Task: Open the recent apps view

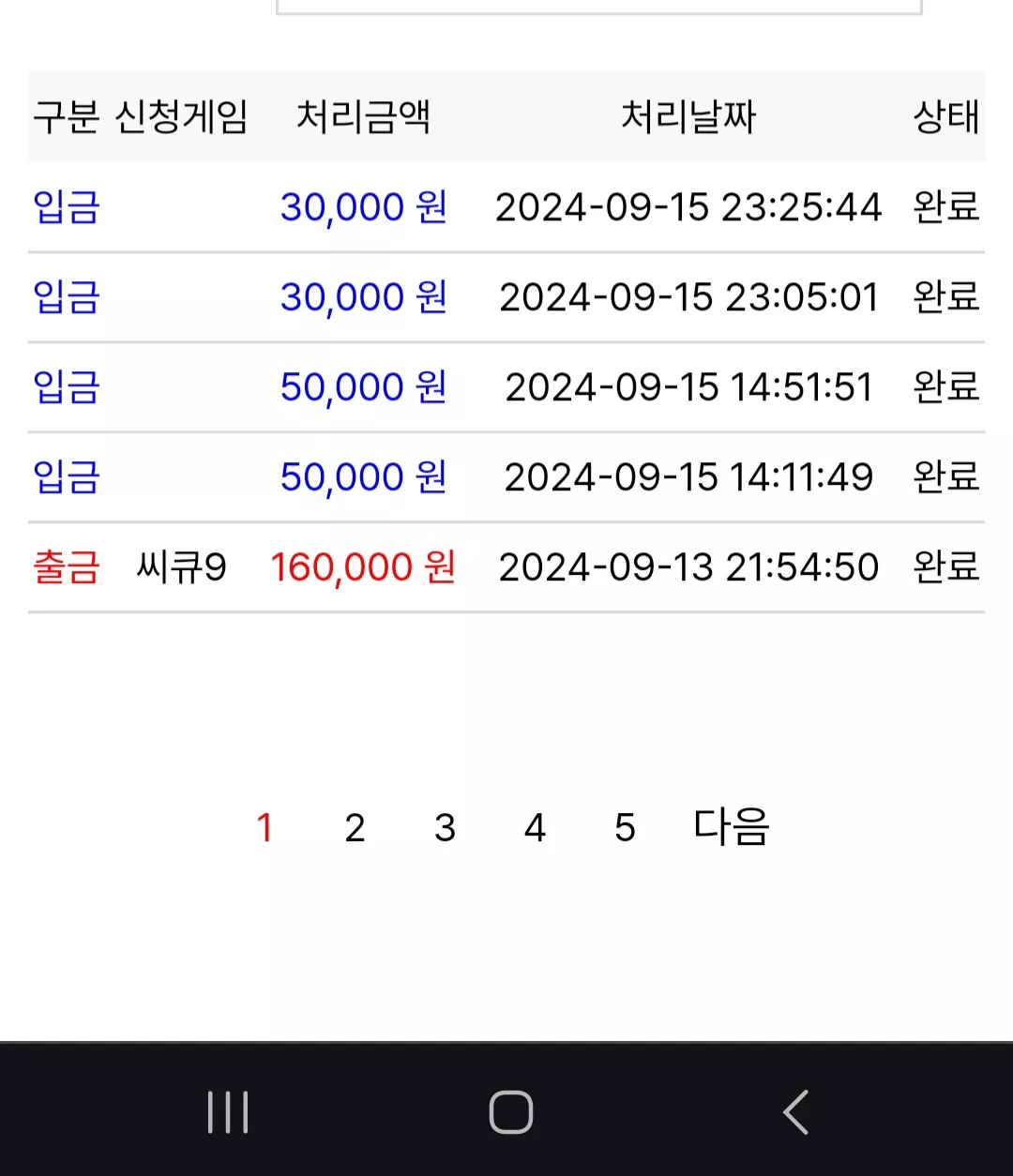Action: click(x=228, y=1113)
